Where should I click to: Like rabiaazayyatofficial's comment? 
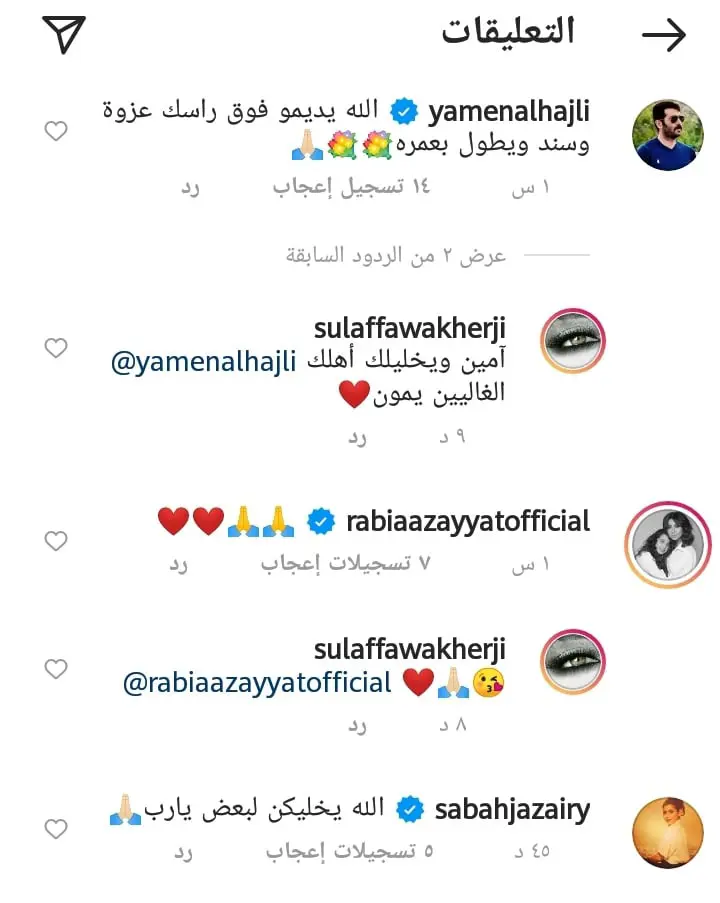(56, 541)
